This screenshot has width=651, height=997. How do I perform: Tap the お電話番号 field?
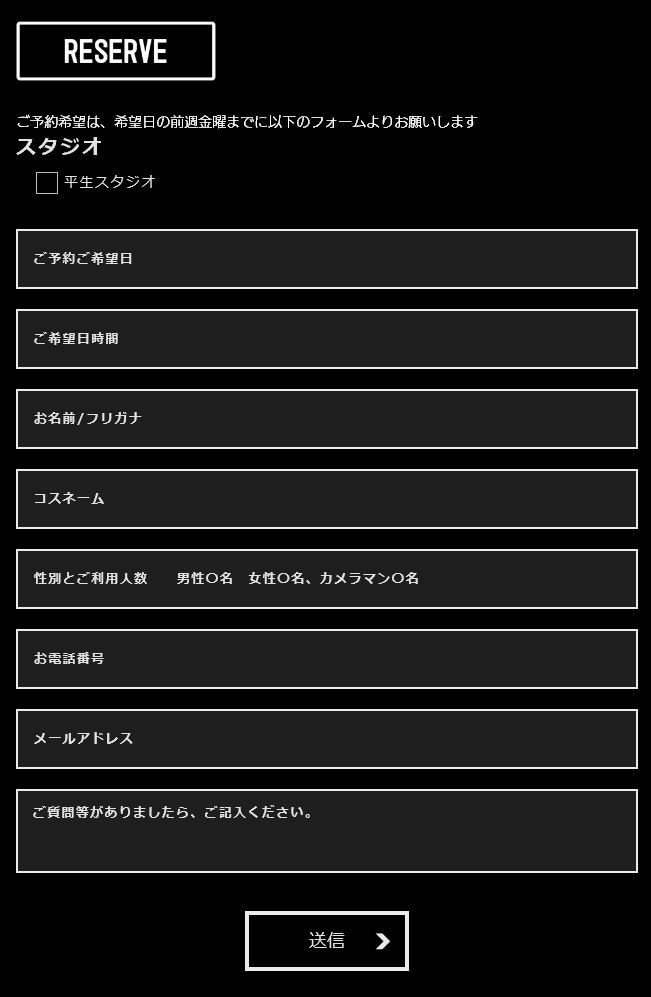click(326, 659)
